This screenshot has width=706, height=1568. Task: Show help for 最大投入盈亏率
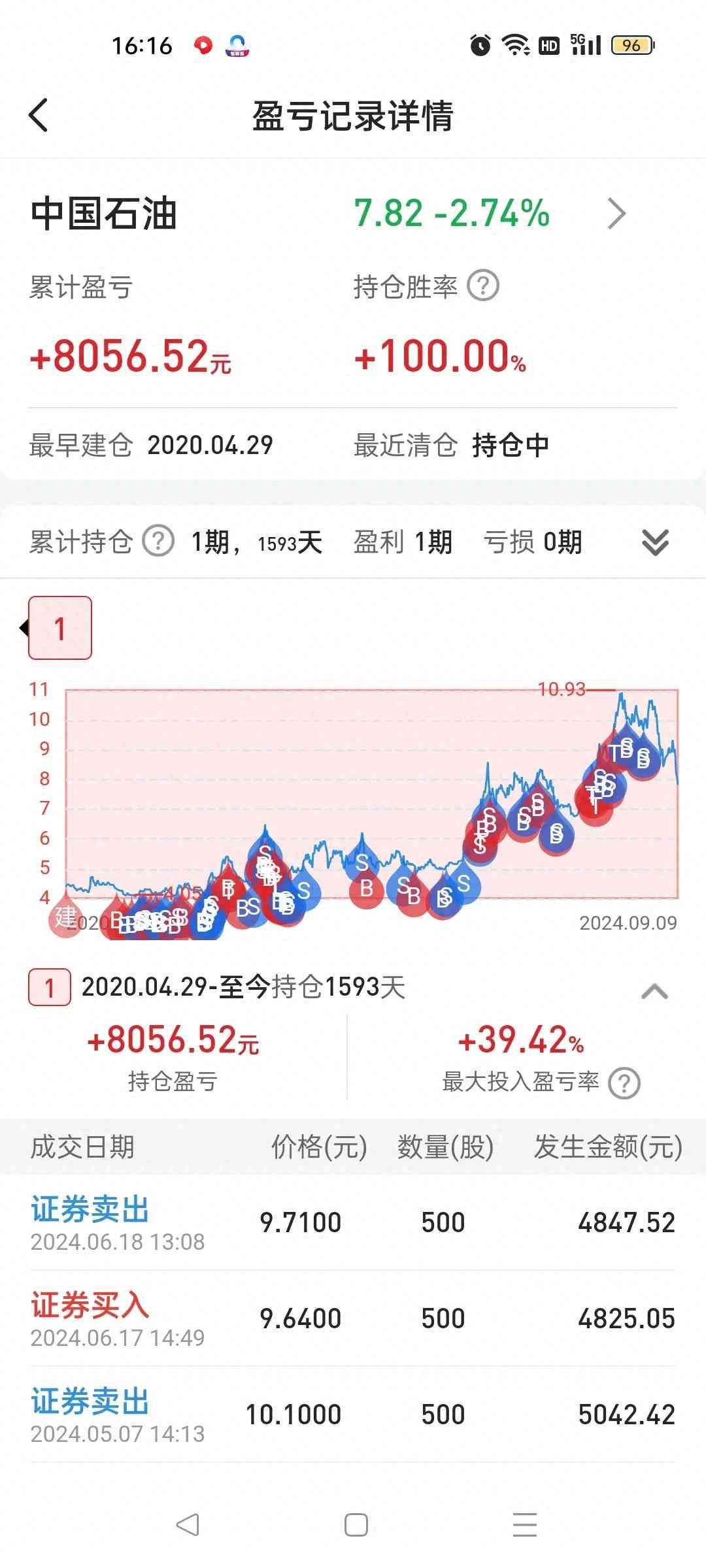coord(624,1083)
